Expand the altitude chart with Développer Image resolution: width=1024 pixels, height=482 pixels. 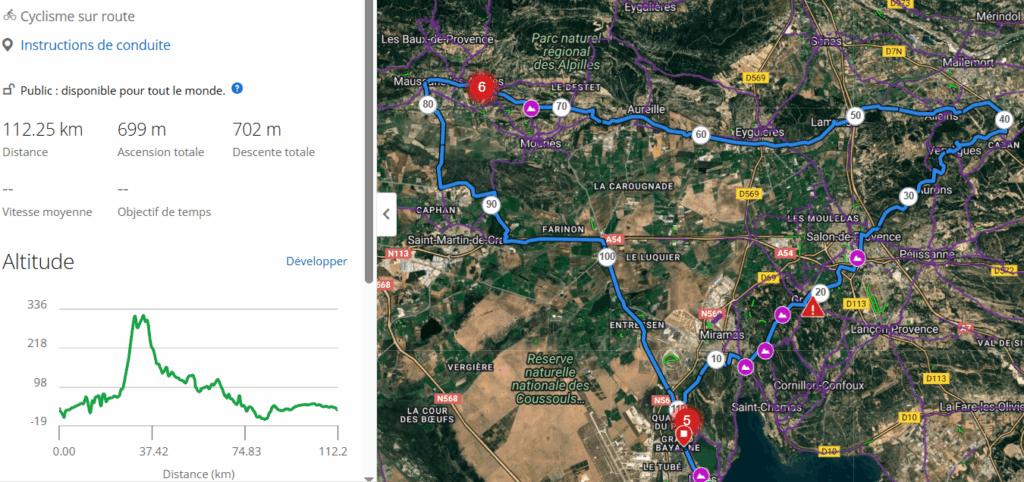pos(316,261)
